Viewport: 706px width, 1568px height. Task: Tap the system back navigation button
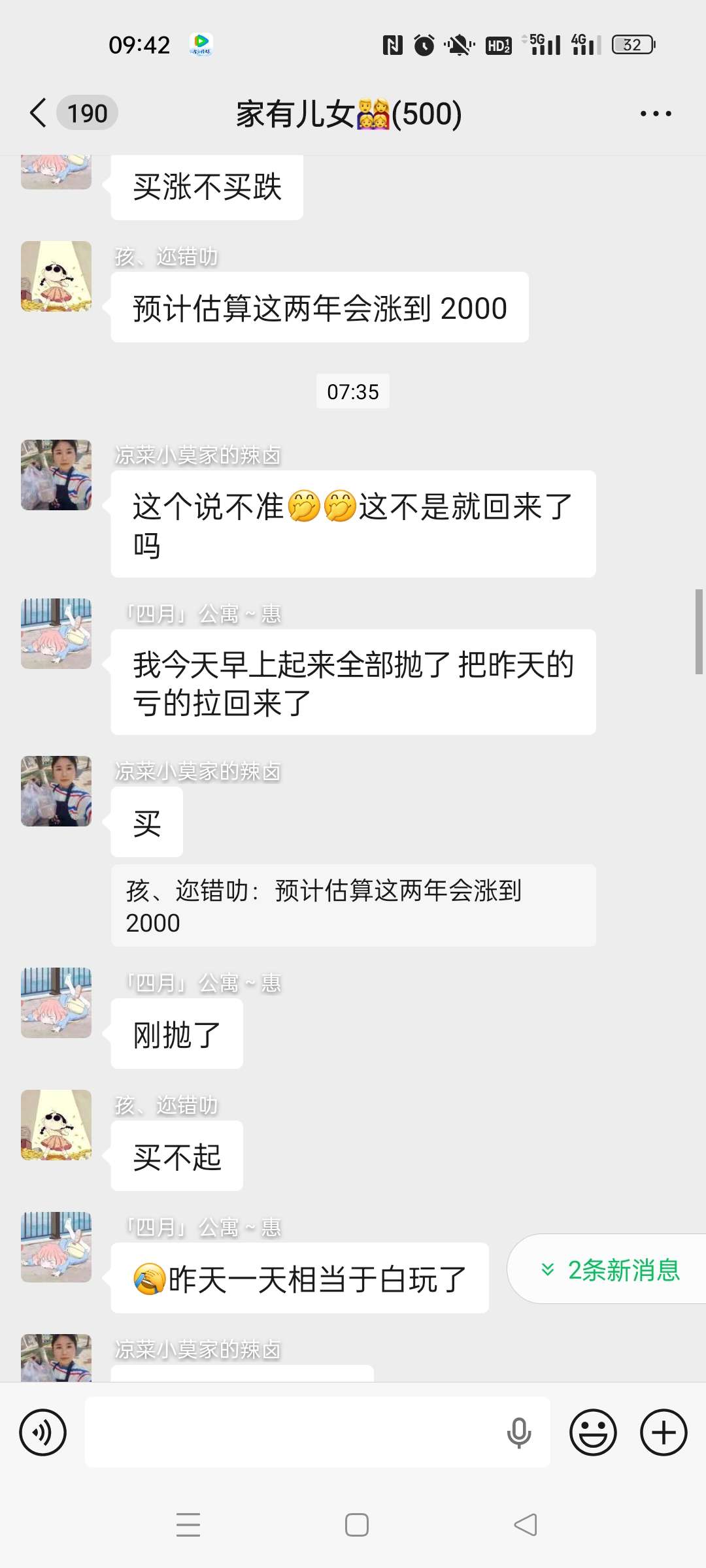click(x=525, y=1525)
